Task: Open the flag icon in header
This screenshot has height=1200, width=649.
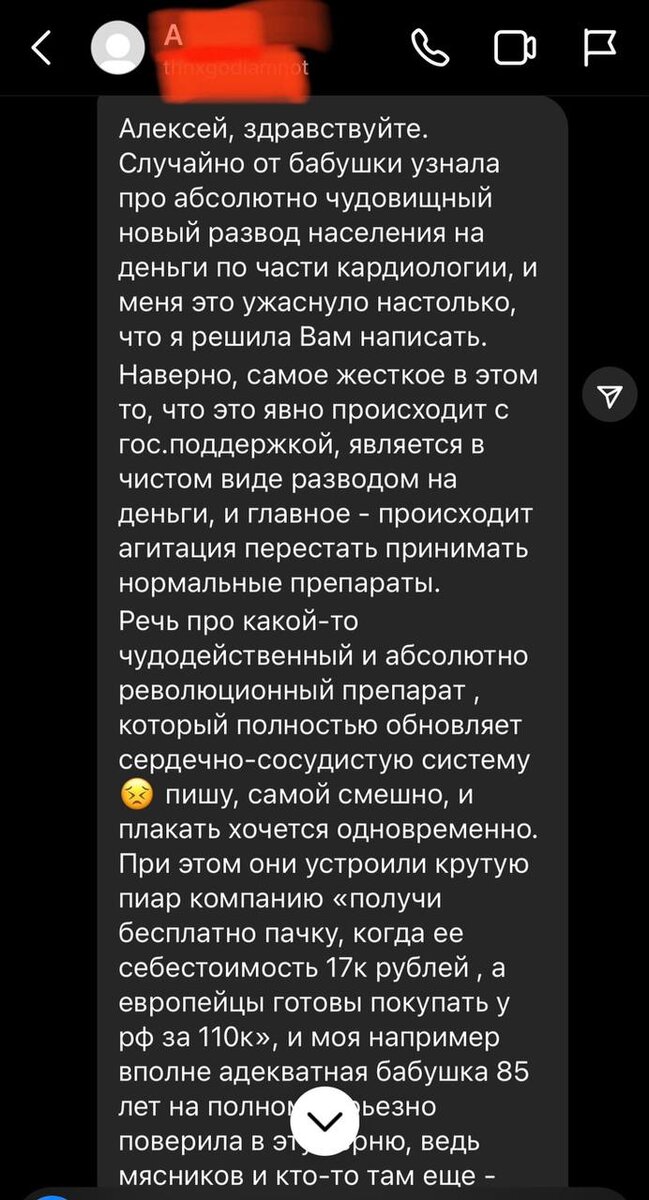Action: (x=599, y=48)
